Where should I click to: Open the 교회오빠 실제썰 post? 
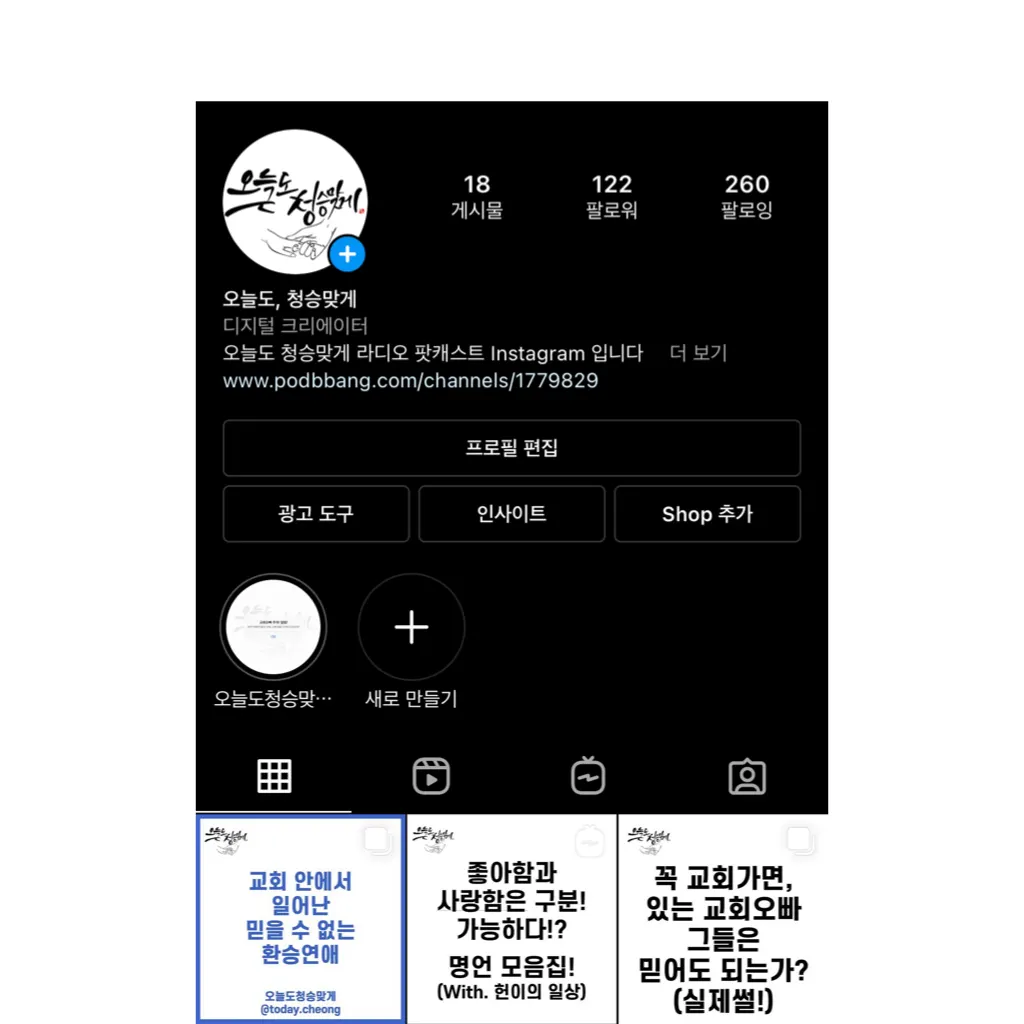723,920
